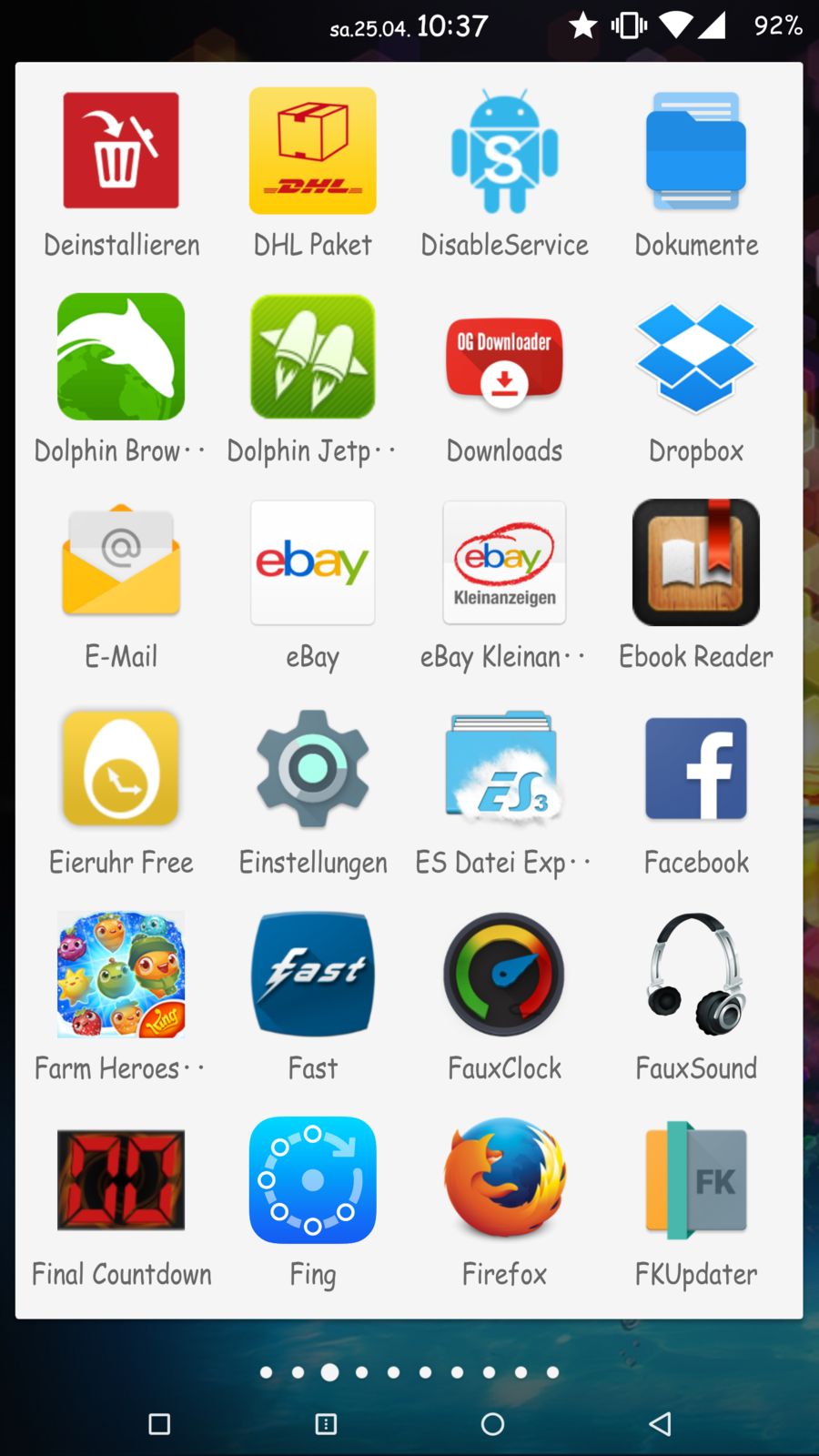819x1456 pixels.
Task: Launch Ebook Reader
Action: click(x=696, y=562)
